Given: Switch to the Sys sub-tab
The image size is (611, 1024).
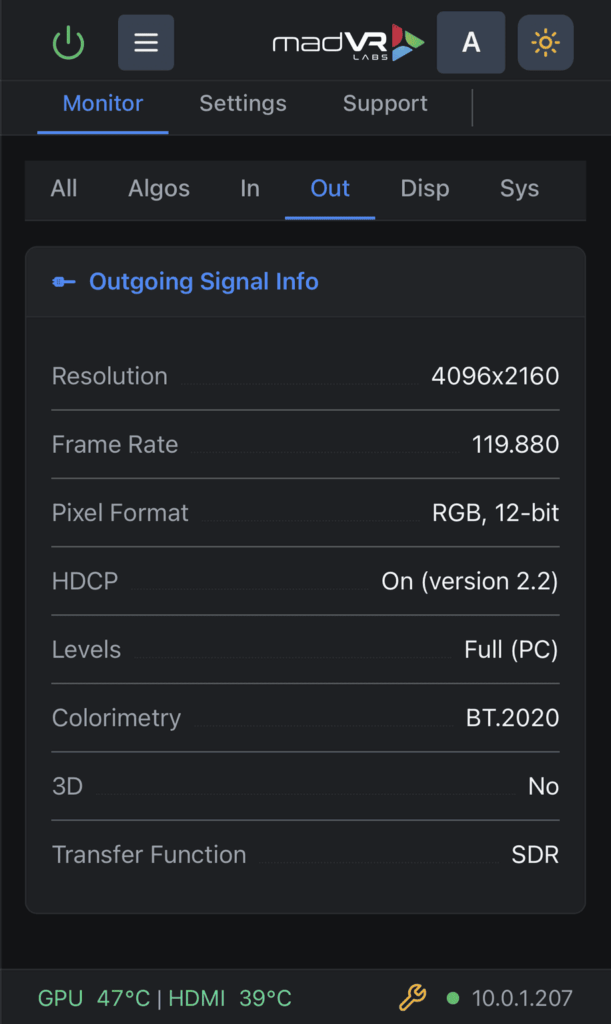Looking at the screenshot, I should coord(519,188).
